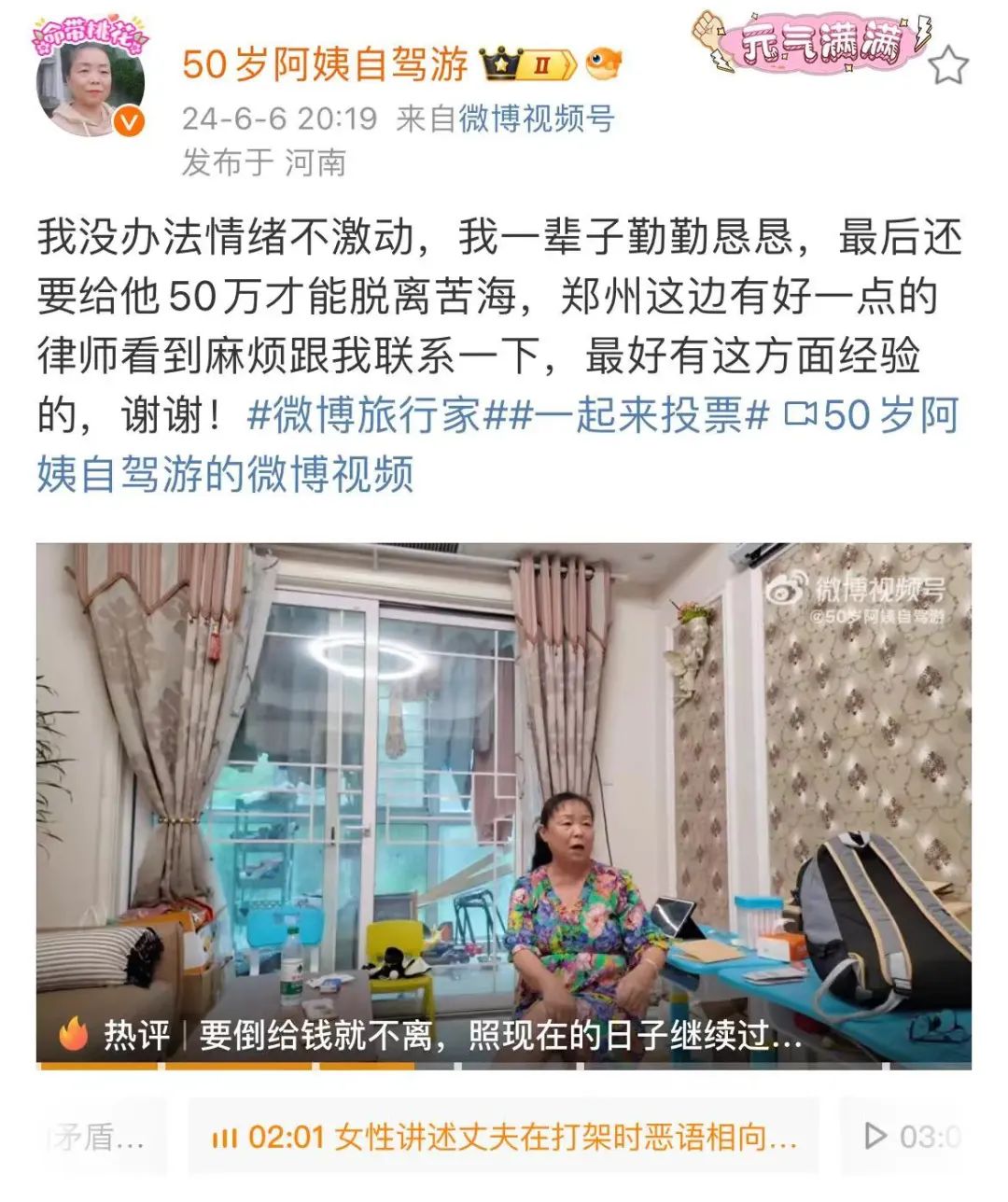This screenshot has height=1202, width=1008.
Task: Open the username 50岁阿姨自驾游
Action: (x=325, y=64)
